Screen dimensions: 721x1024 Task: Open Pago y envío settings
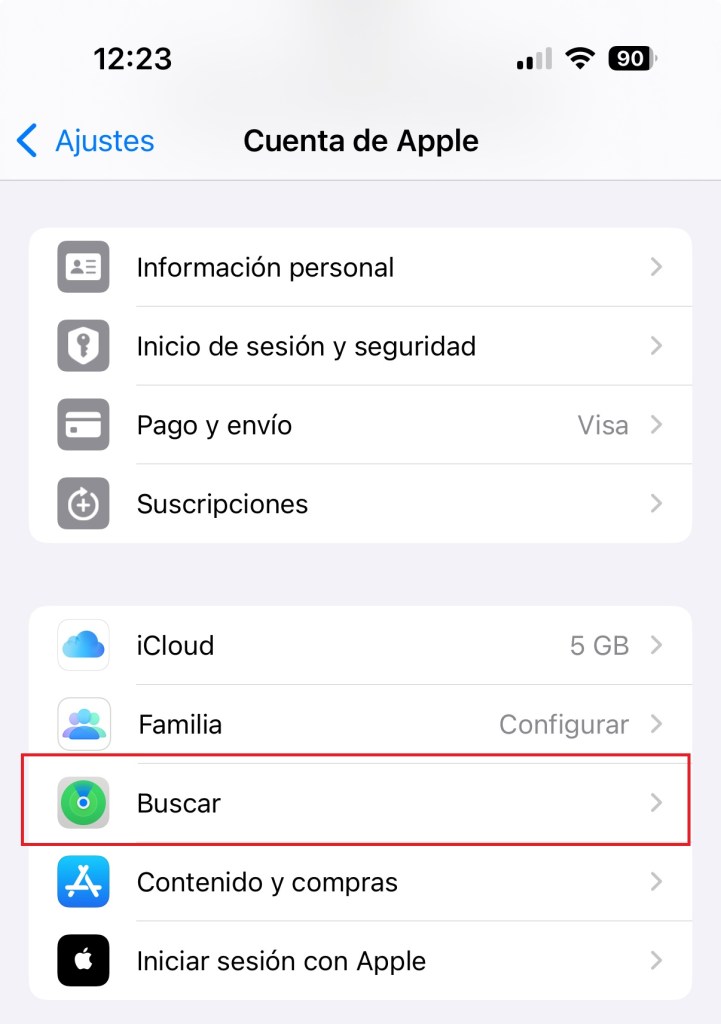tap(360, 425)
